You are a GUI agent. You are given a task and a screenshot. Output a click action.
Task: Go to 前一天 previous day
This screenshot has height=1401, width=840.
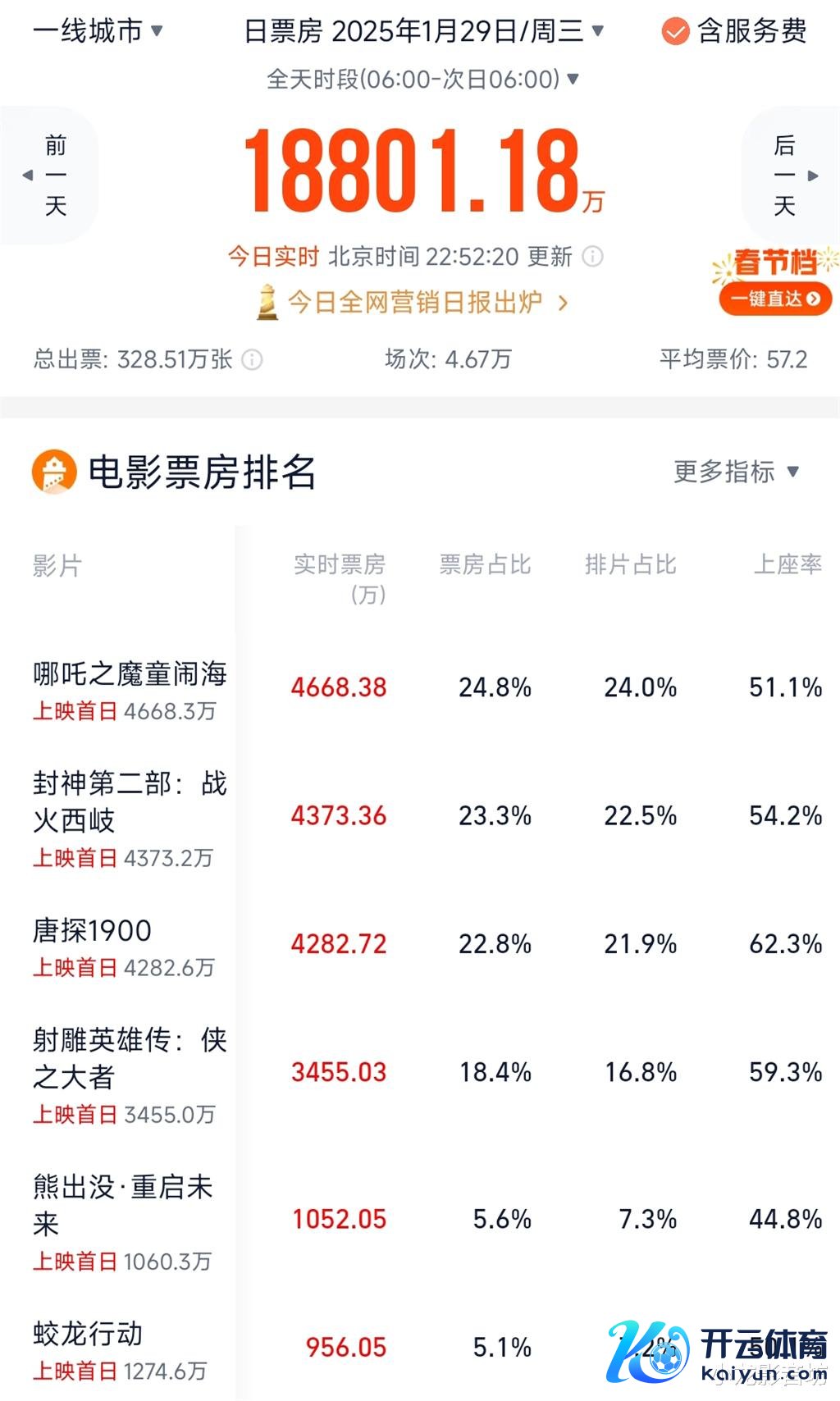[x=51, y=175]
